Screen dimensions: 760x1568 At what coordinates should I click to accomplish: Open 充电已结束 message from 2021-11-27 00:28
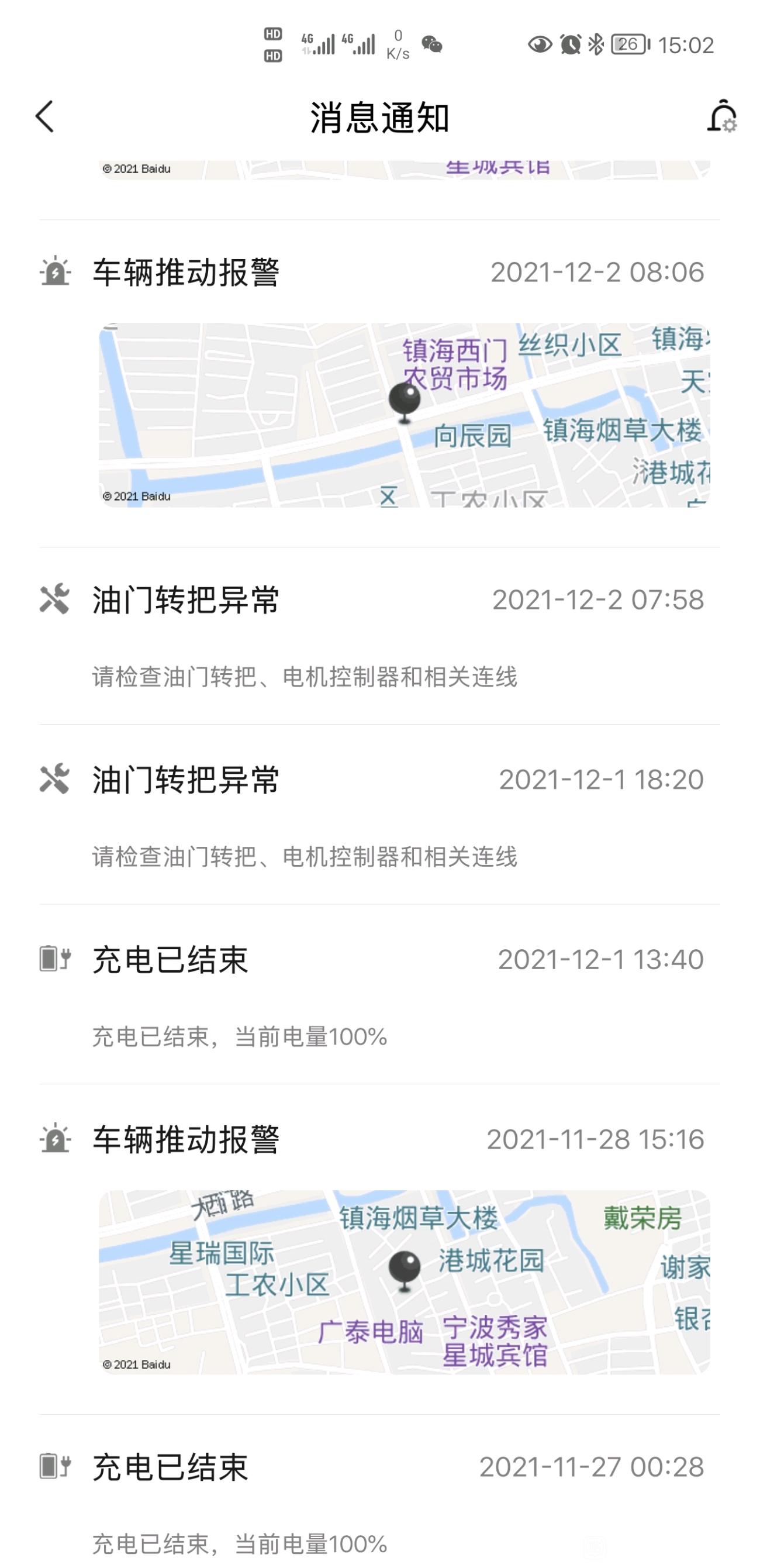379,1502
